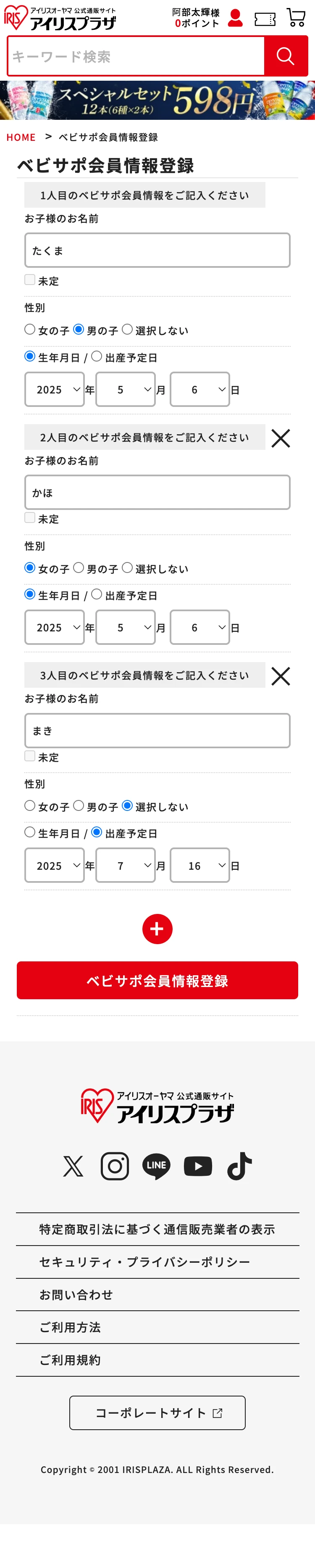Open the Instagram icon in footer
Screen dimensions: 315x1568
click(114, 1166)
